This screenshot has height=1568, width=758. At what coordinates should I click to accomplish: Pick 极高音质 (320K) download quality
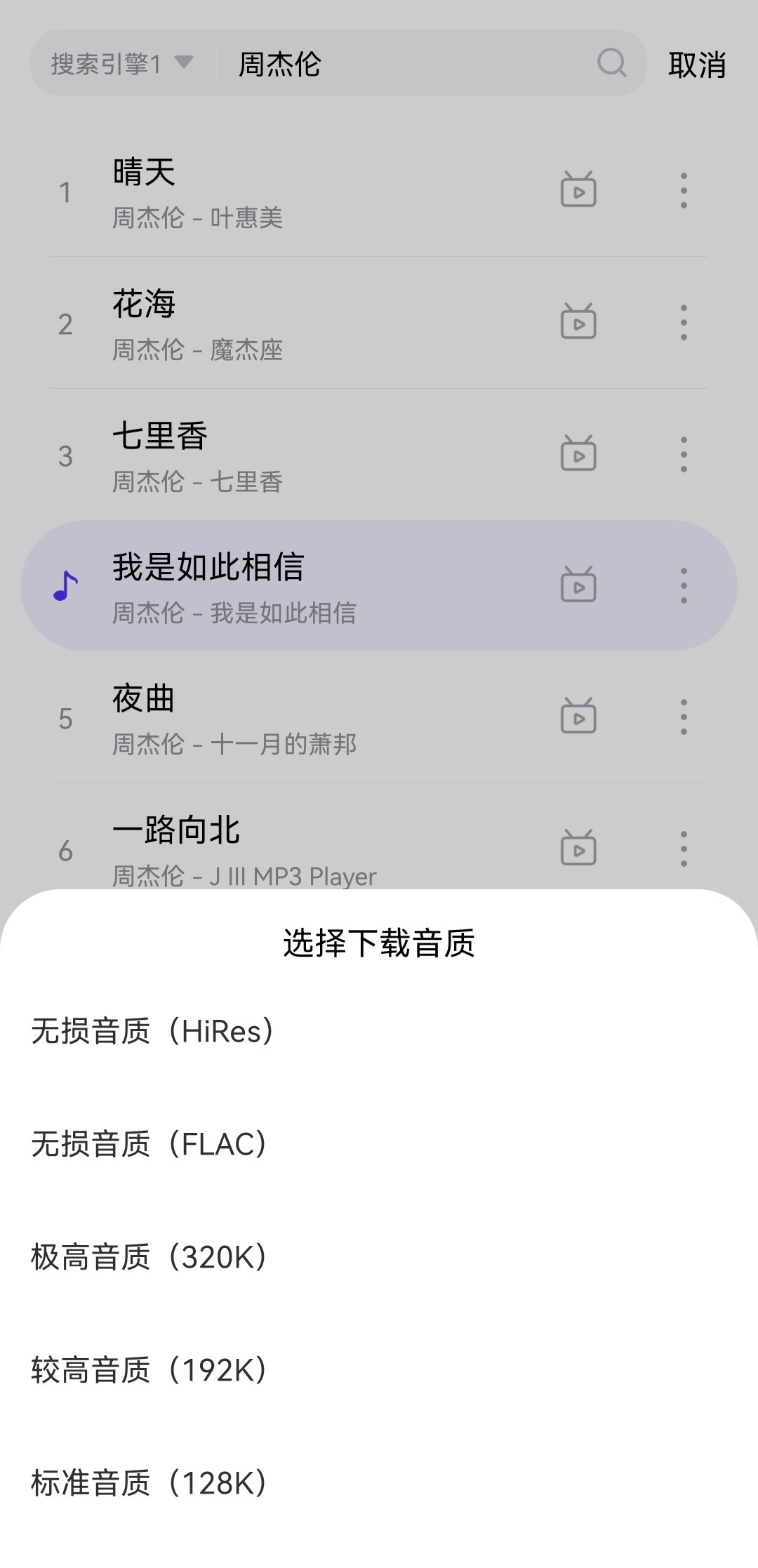click(x=149, y=1257)
